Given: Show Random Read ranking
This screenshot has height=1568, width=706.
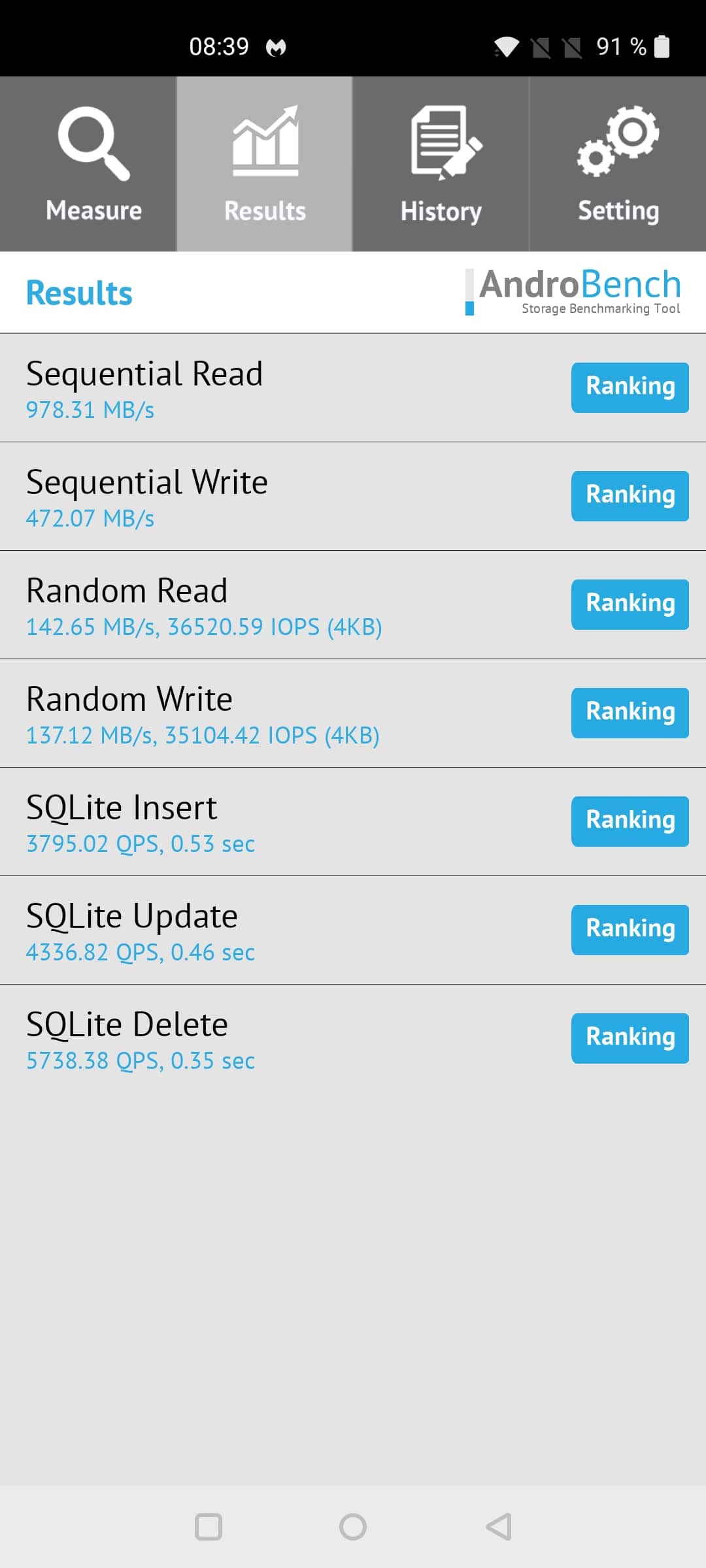Looking at the screenshot, I should click(x=630, y=604).
